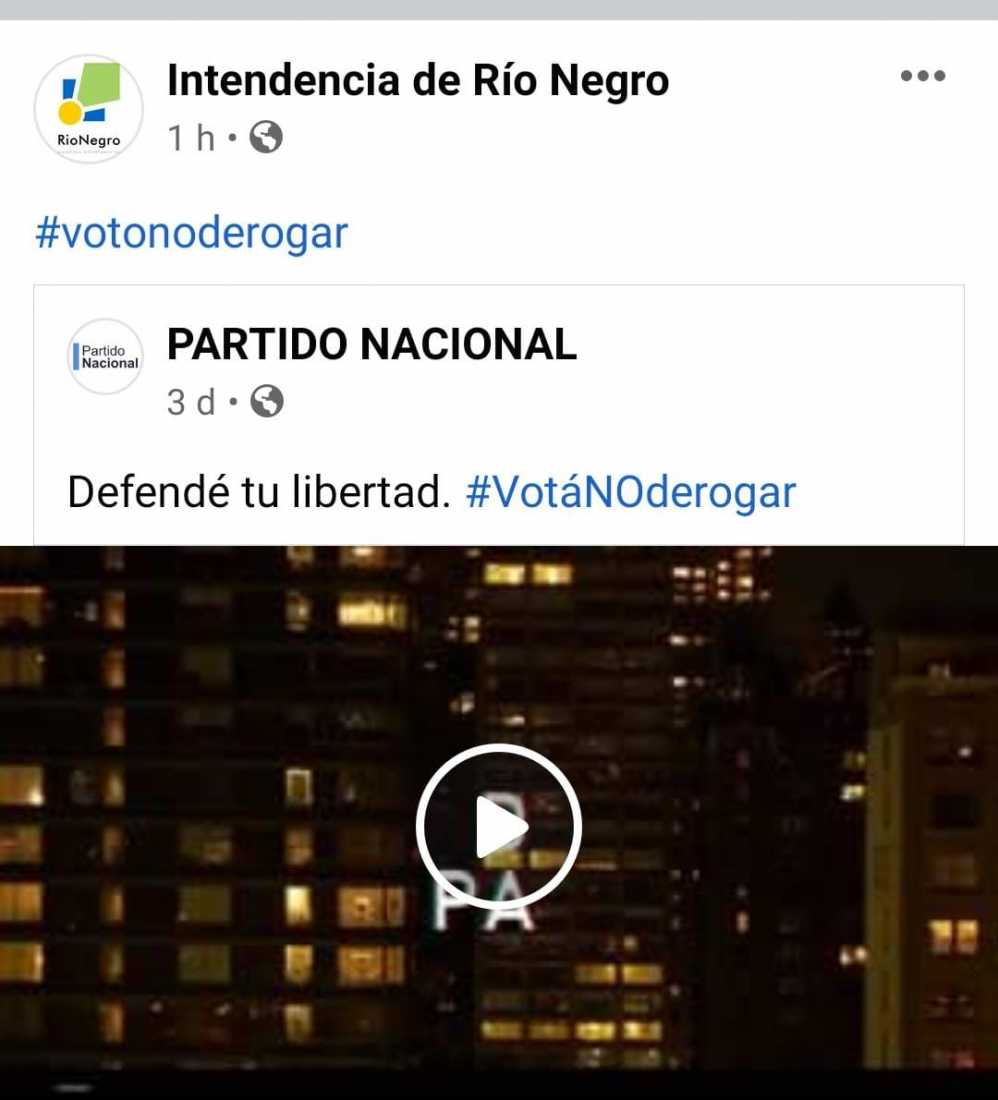Open the post's three-dot options menu
This screenshot has height=1100, width=998.
pos(922,76)
